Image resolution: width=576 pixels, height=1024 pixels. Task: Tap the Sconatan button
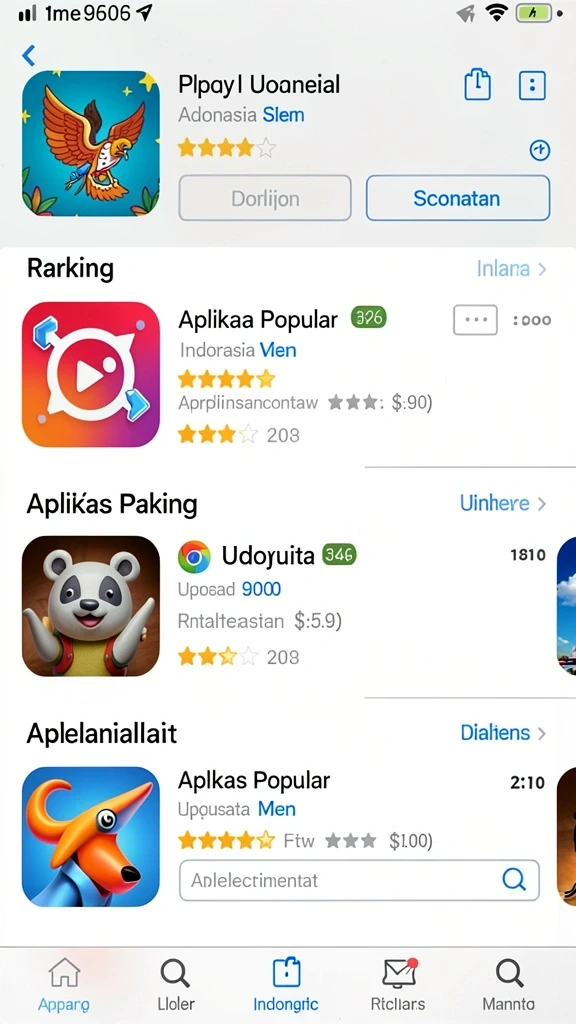[x=458, y=198]
